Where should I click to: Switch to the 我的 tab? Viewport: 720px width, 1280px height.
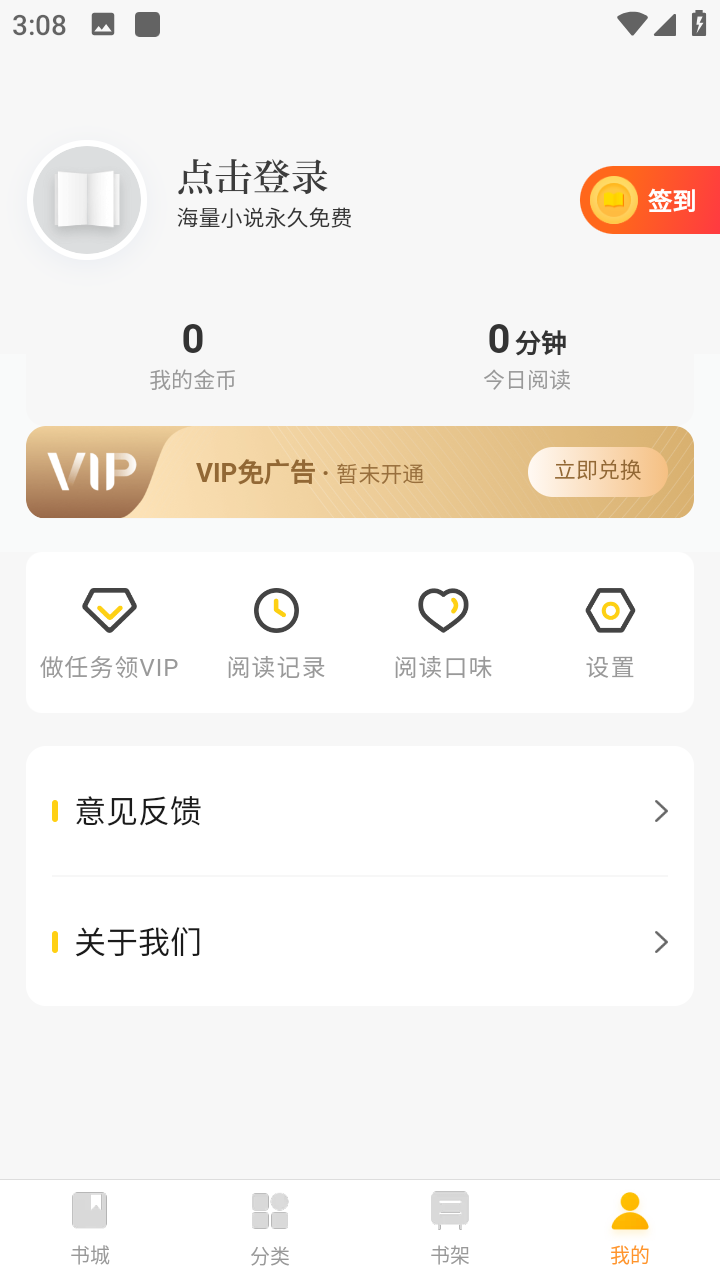tap(629, 1225)
